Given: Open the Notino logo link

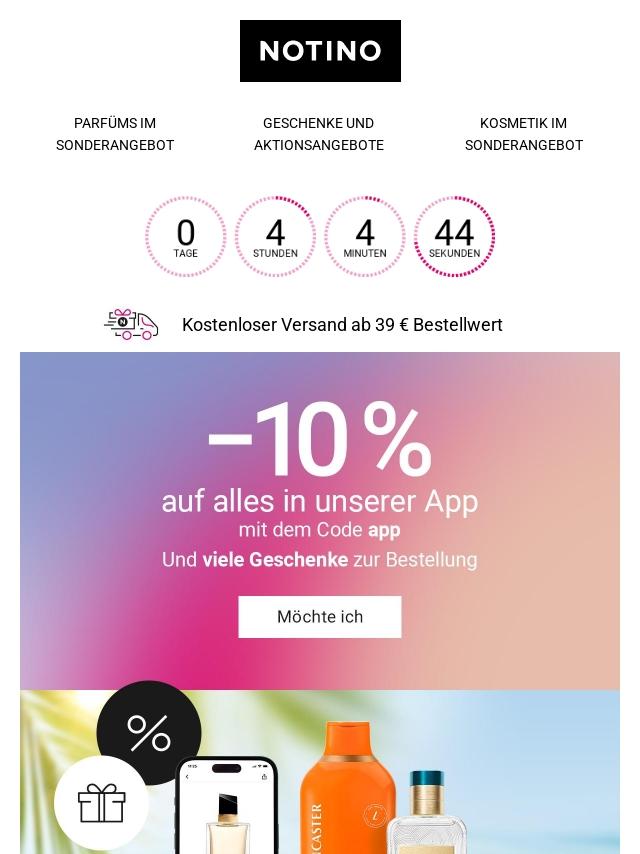Looking at the screenshot, I should pos(320,51).
